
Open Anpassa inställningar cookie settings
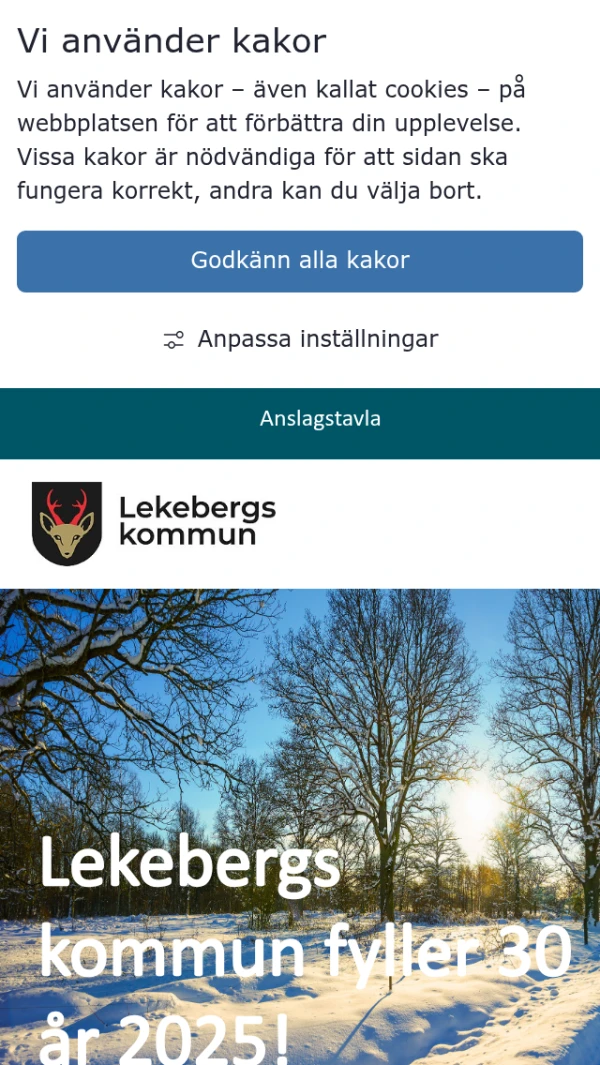[x=300, y=339]
